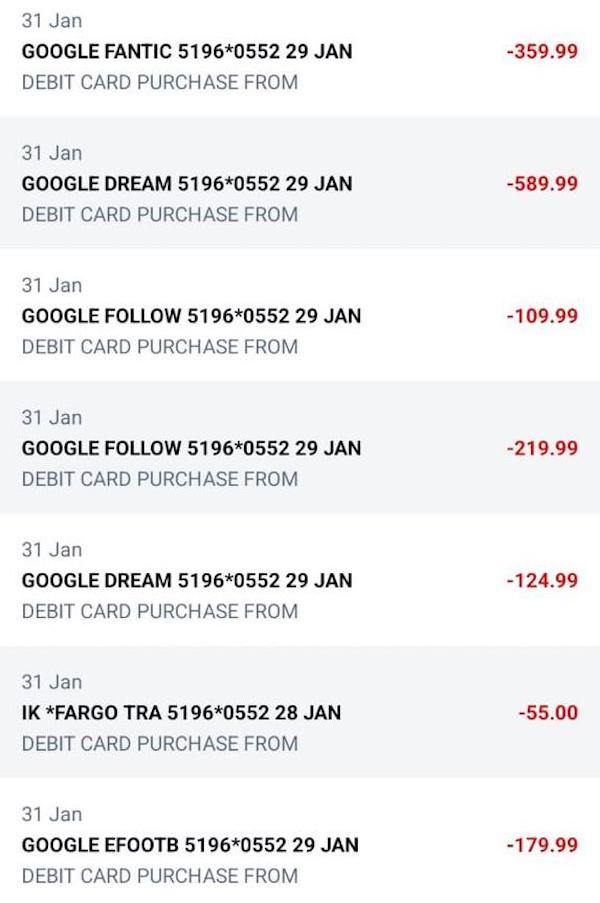
Task: View details of GOOGLE DREAM -589.99 purchase
Action: pyautogui.click(x=300, y=184)
